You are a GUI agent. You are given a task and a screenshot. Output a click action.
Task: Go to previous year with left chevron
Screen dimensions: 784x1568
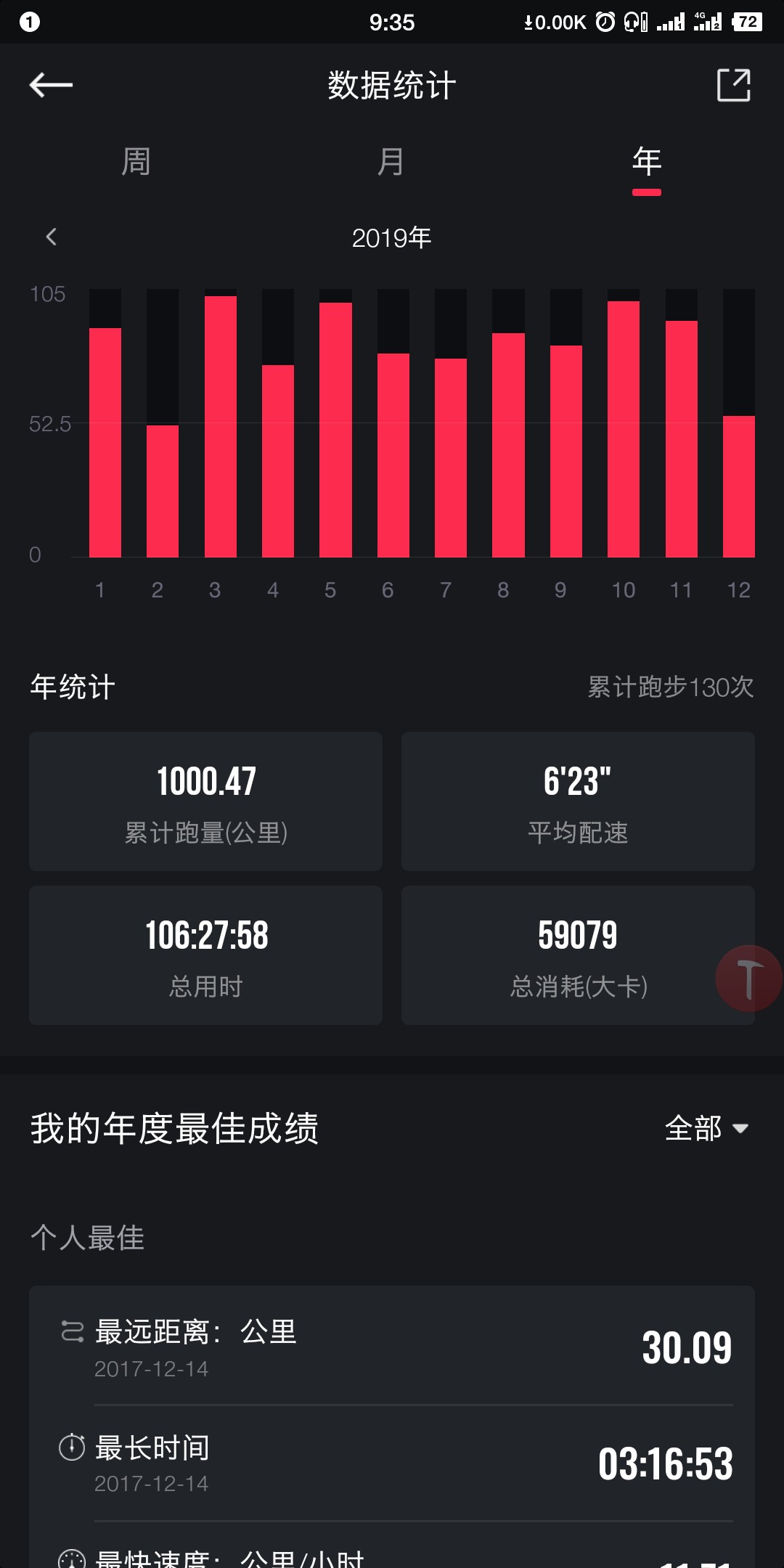click(51, 237)
